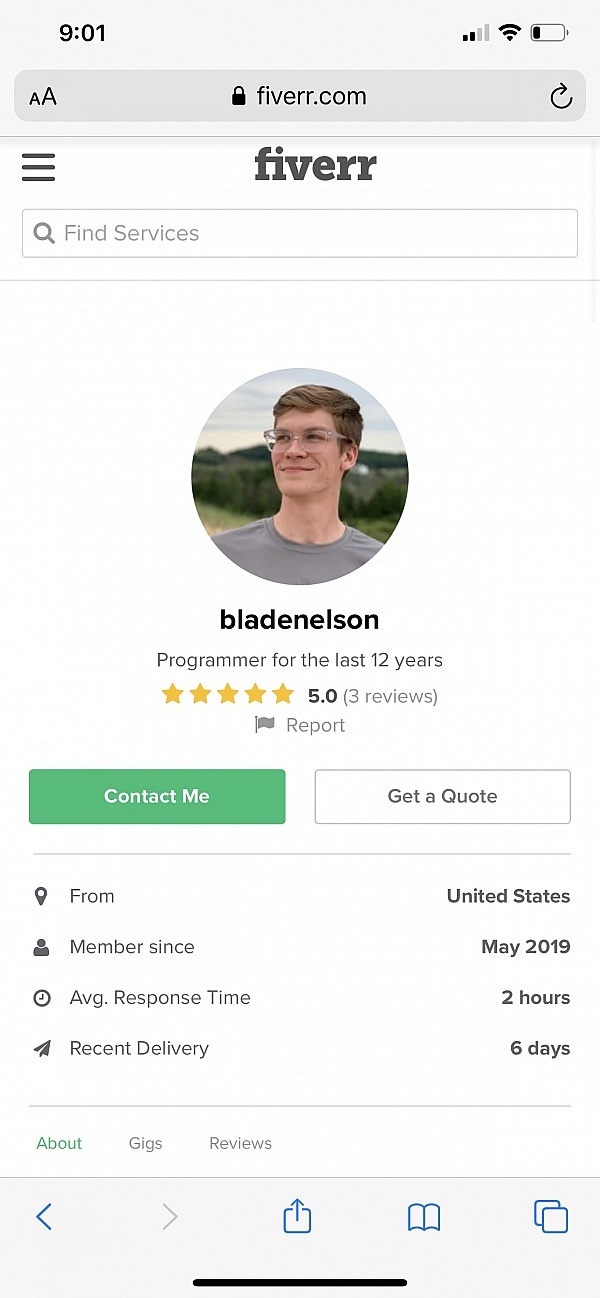Open the Safari share sheet
Viewport: 600px width, 1298px height.
click(x=297, y=1215)
